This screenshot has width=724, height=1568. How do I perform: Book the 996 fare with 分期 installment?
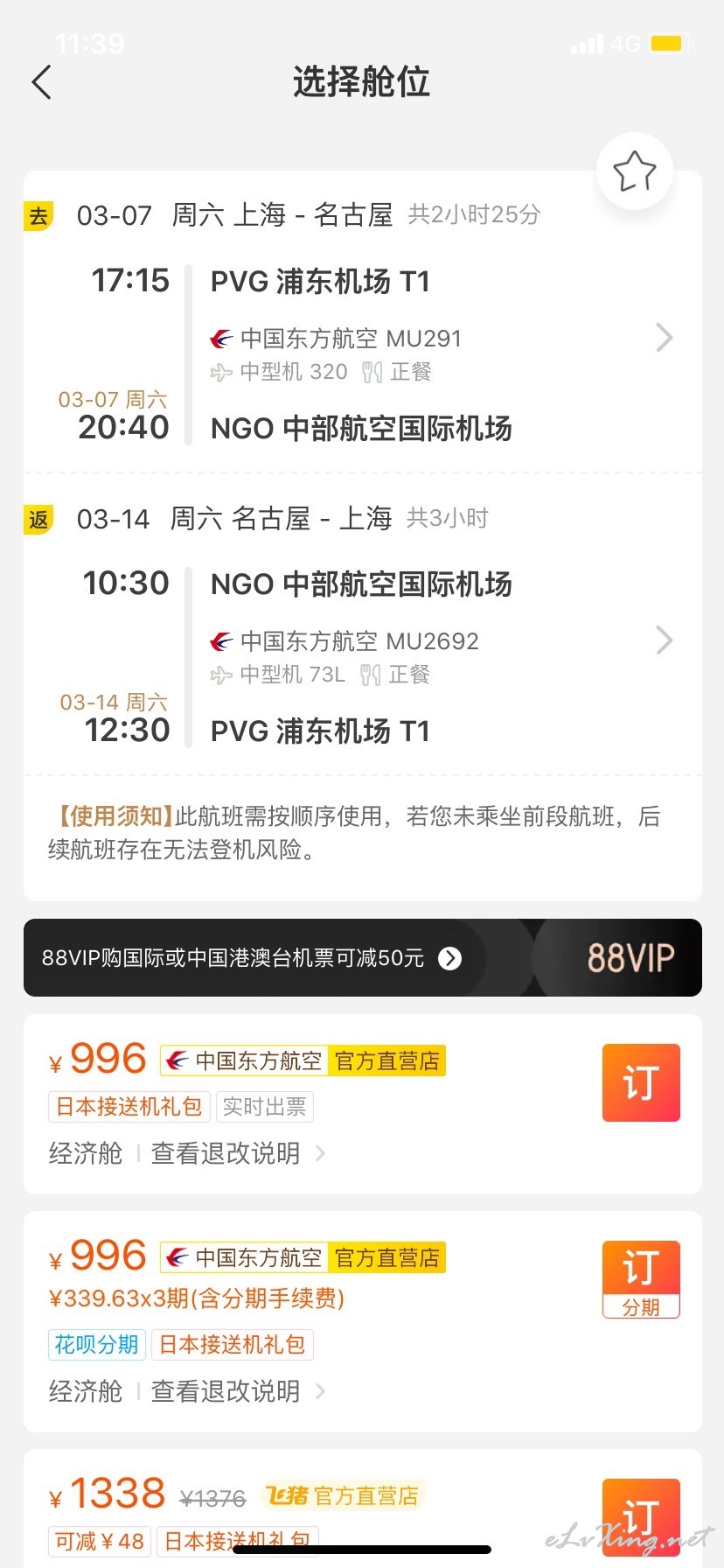[x=641, y=1279]
